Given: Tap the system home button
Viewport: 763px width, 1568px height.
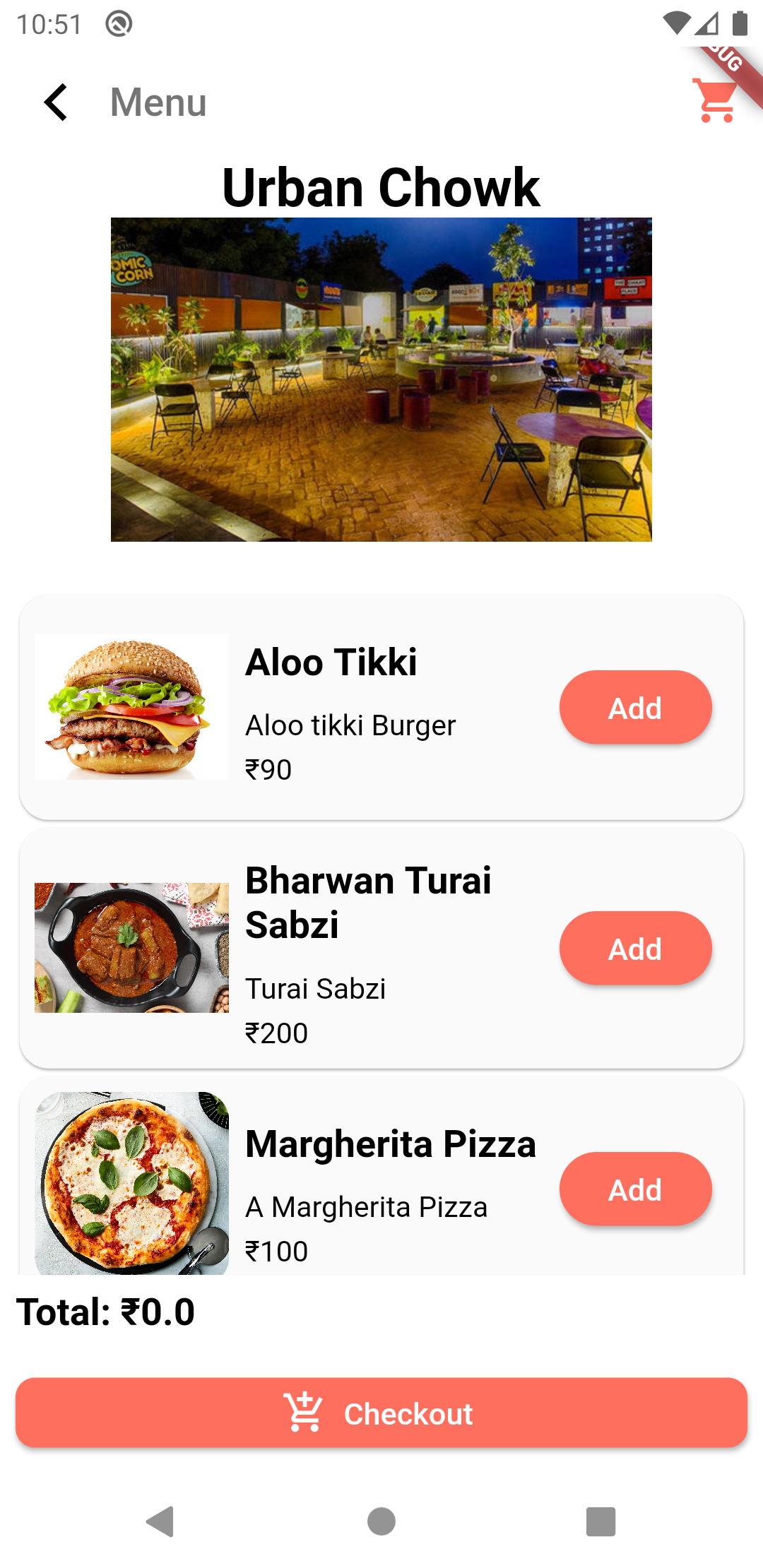Looking at the screenshot, I should coord(381,1521).
